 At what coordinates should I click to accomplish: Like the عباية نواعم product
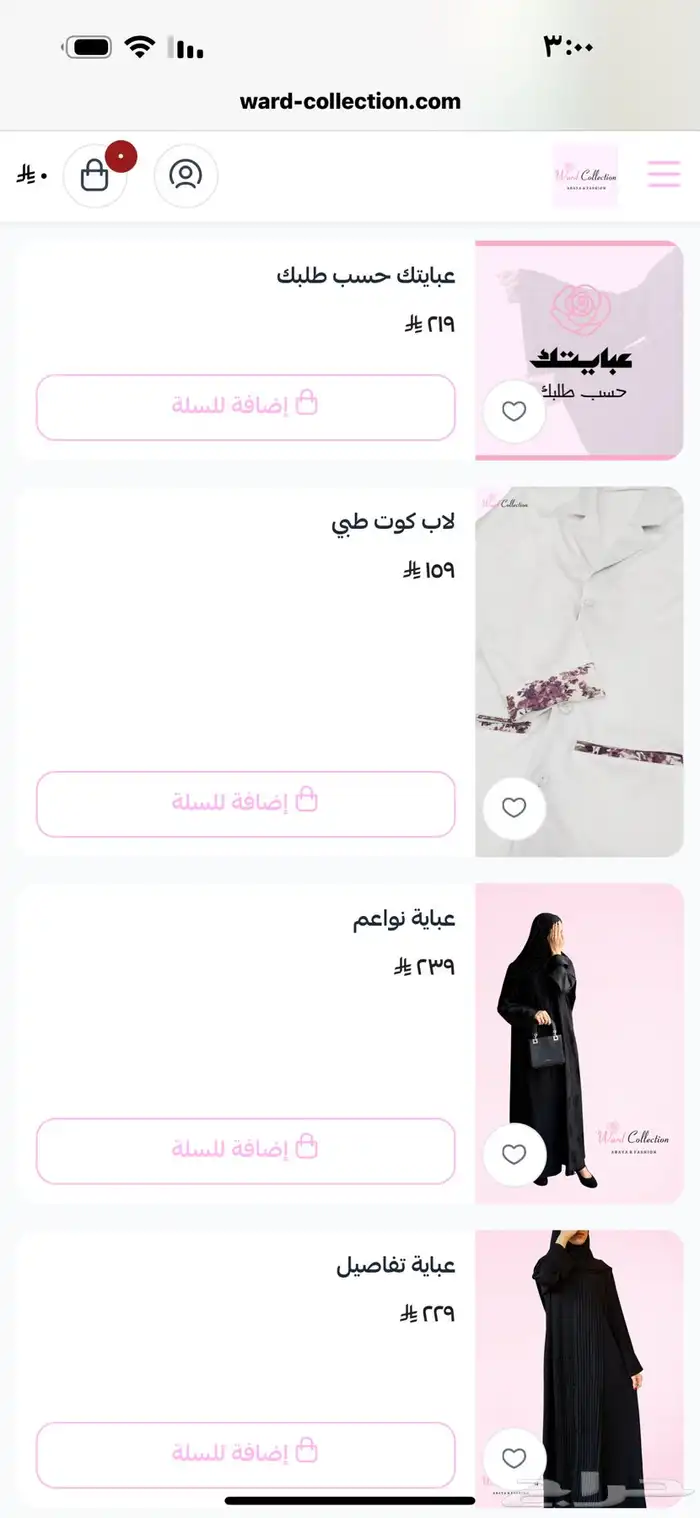tap(514, 1154)
